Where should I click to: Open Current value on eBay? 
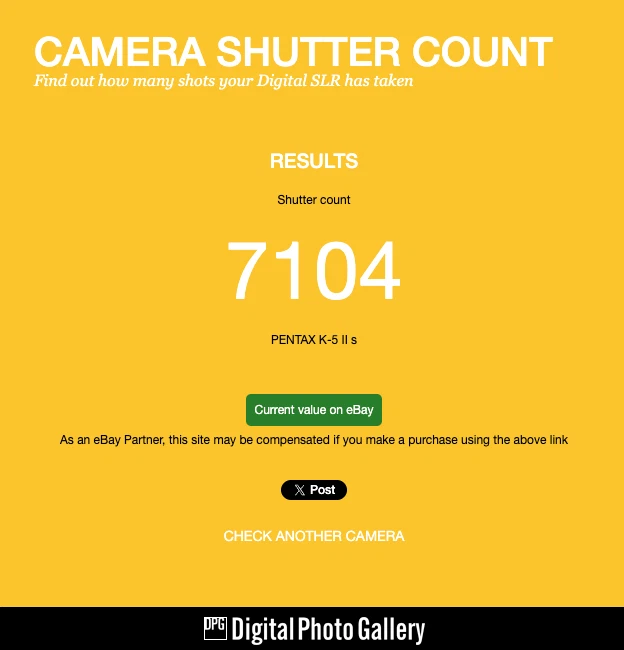[314, 410]
